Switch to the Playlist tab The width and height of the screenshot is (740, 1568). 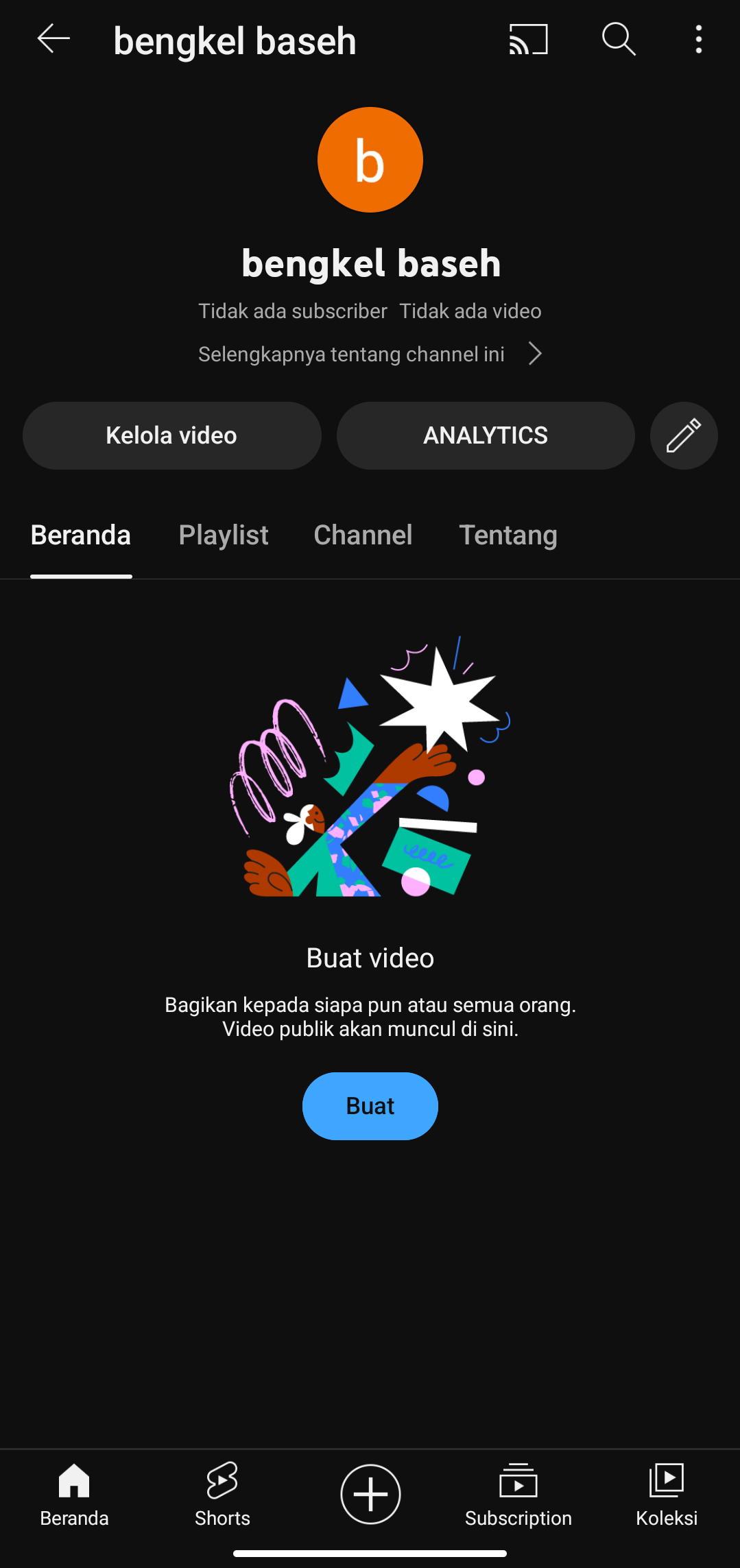click(223, 535)
